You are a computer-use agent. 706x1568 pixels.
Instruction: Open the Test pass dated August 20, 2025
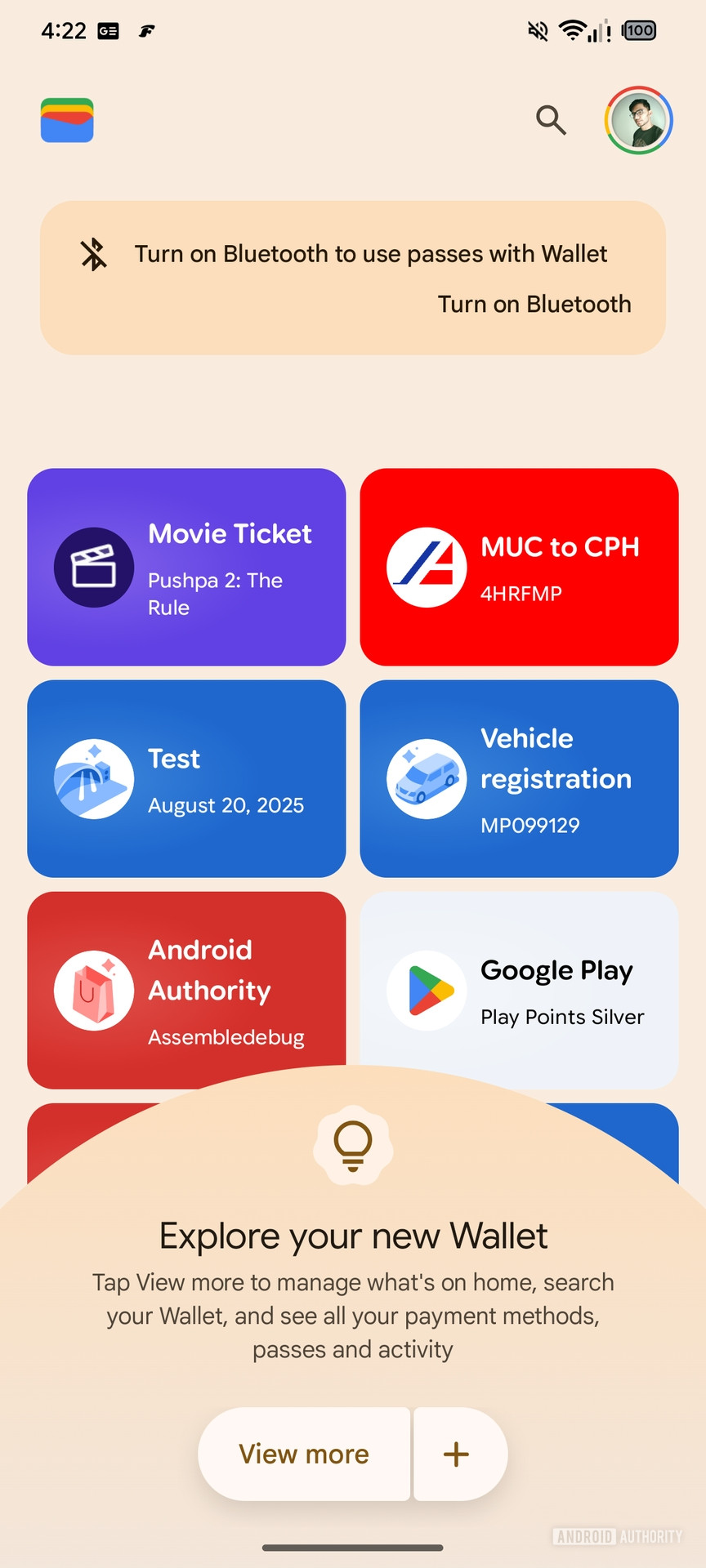pyautogui.click(x=186, y=778)
